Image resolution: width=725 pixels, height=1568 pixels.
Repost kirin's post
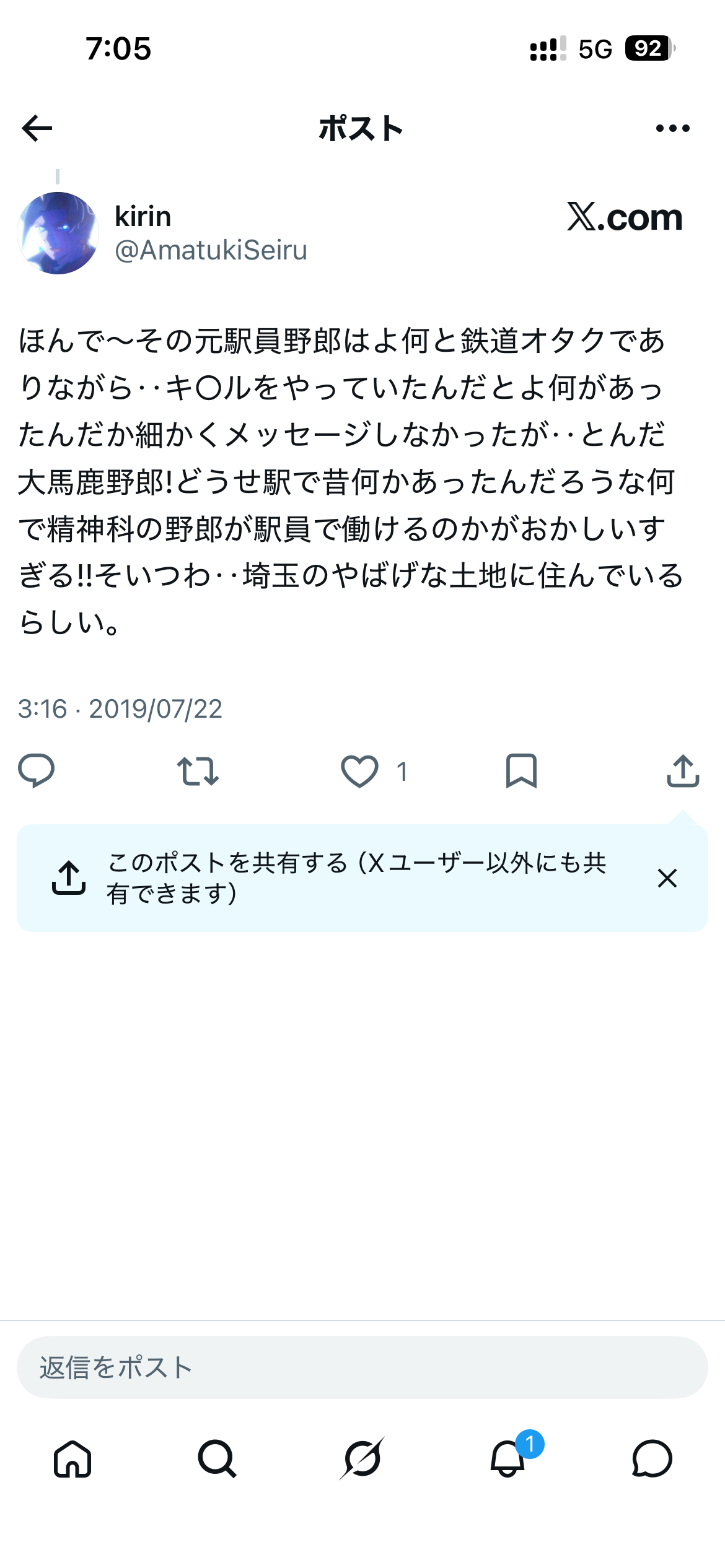(198, 771)
